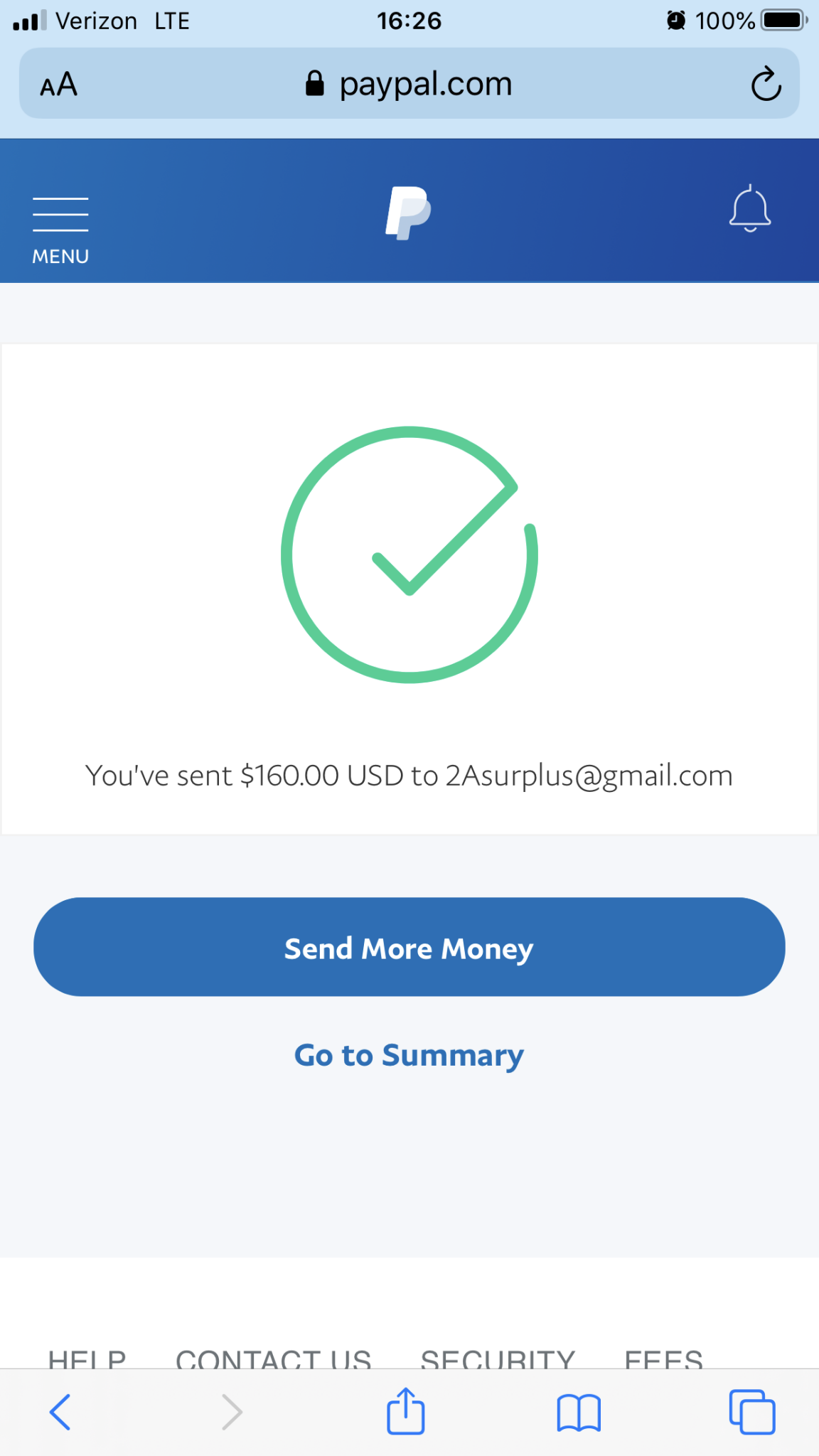Screen dimensions: 819x1456
Task: Reload the paypal.com page
Action: [766, 85]
